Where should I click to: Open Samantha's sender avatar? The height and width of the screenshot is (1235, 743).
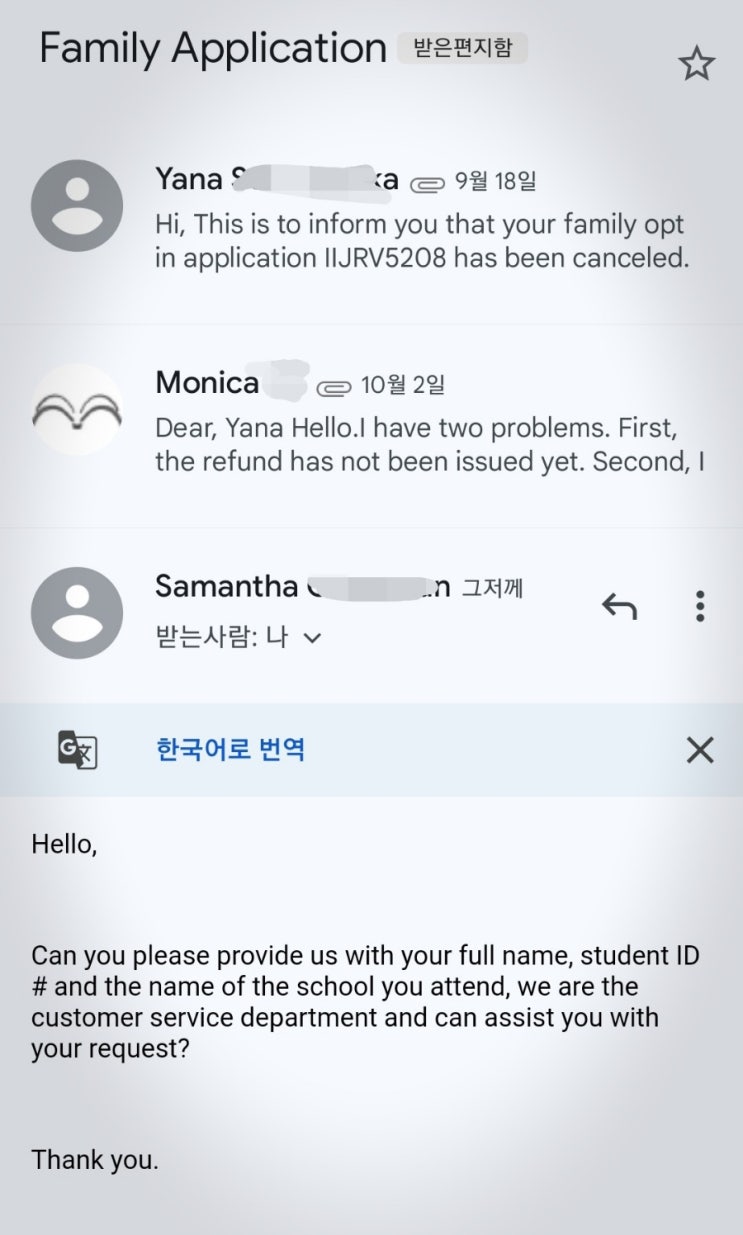77,613
